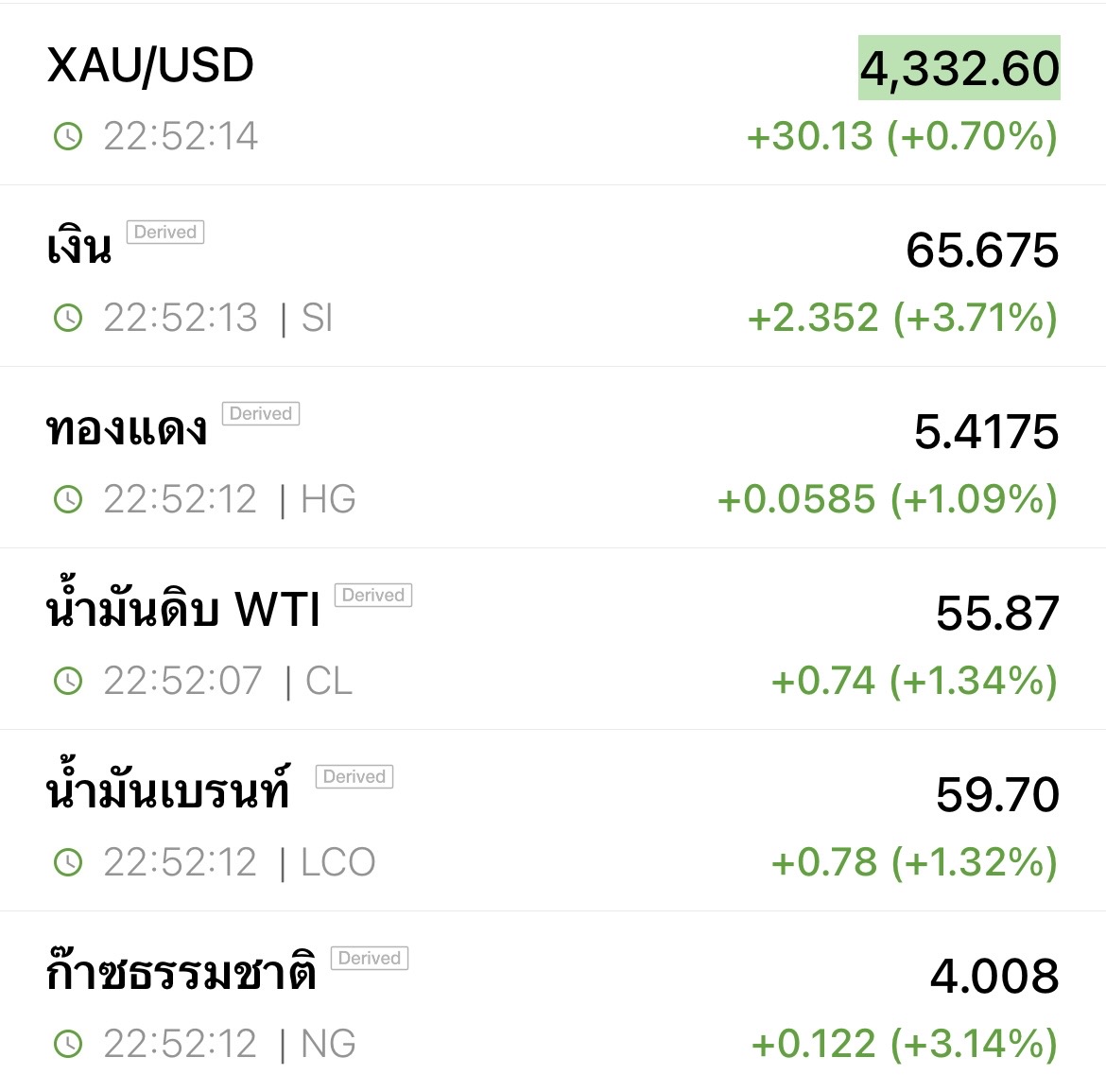Screen dimensions: 1106x1092
Task: View the น้ำมันเบรนท์ (LCO) row
Action: (x=553, y=820)
